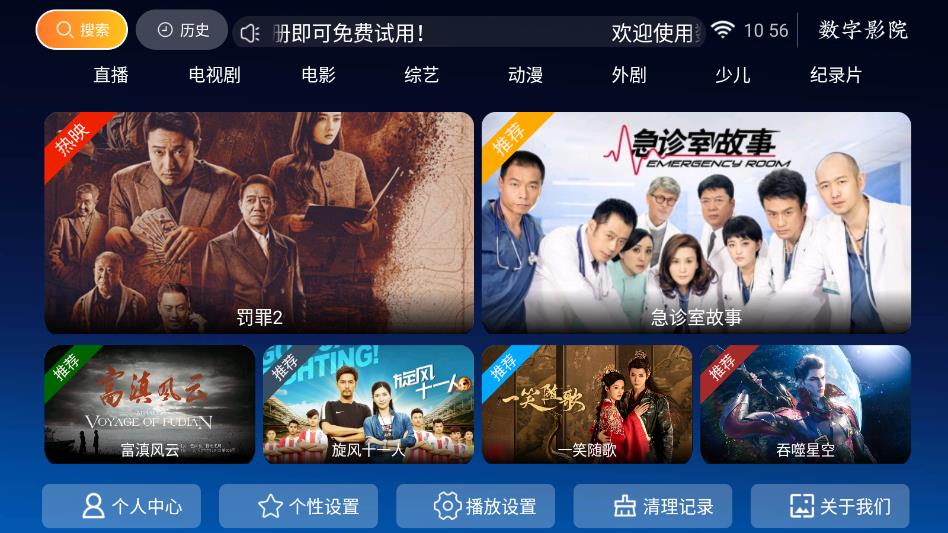Play the 富滇风云 recommendation

click(x=150, y=404)
